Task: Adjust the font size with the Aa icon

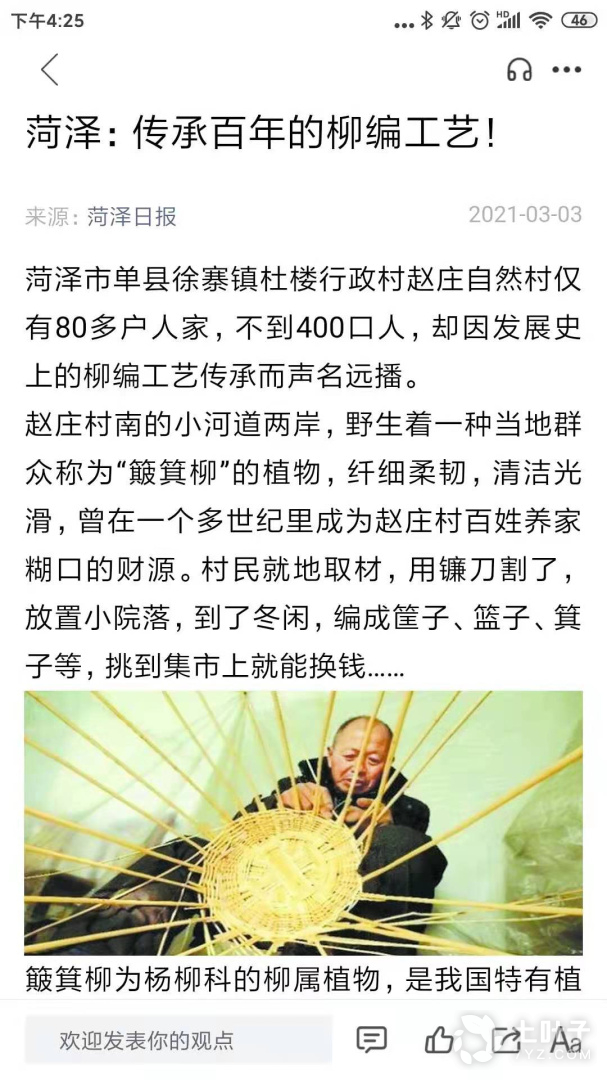Action: [566, 1040]
